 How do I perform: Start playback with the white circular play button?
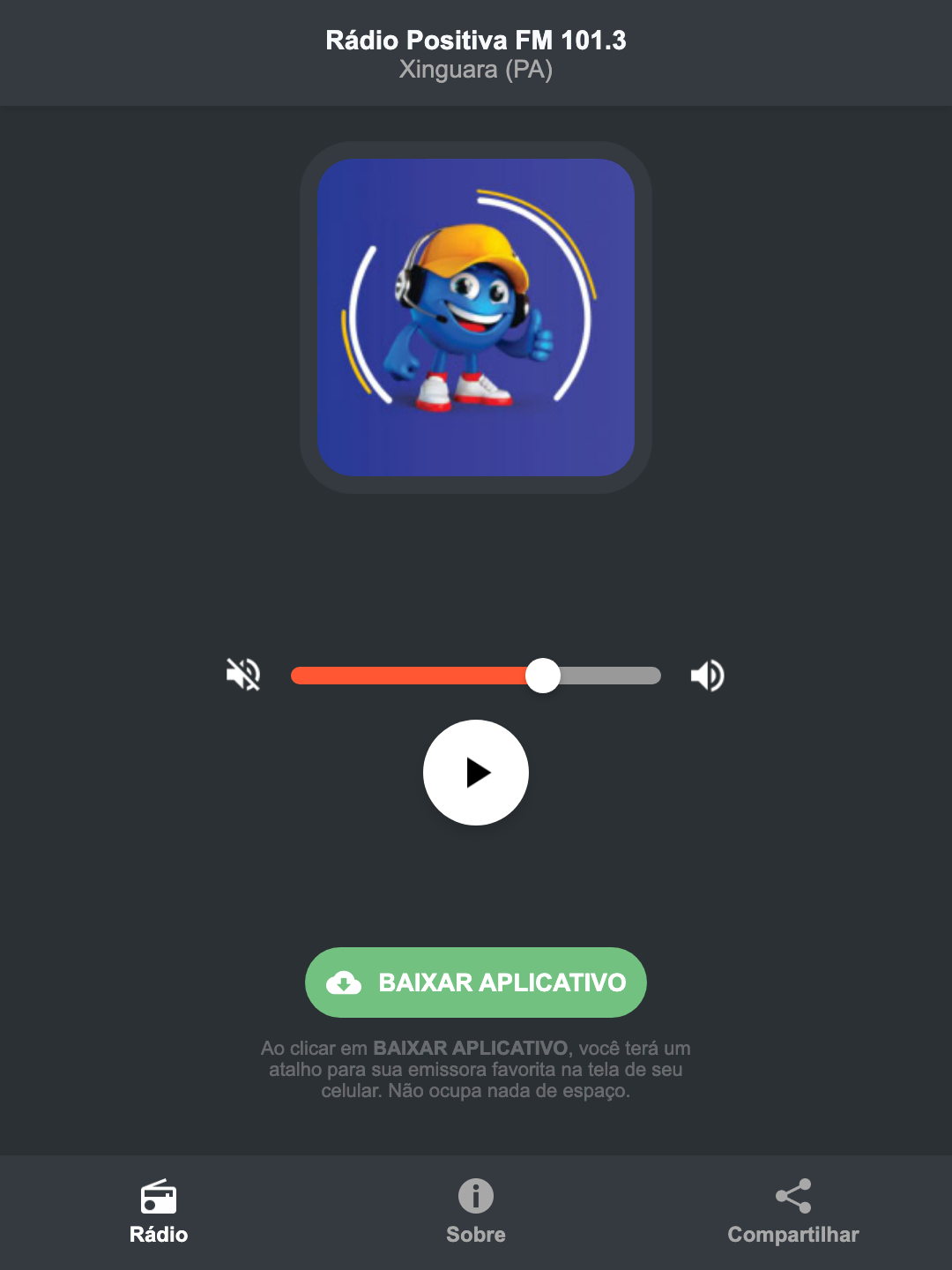(475, 773)
